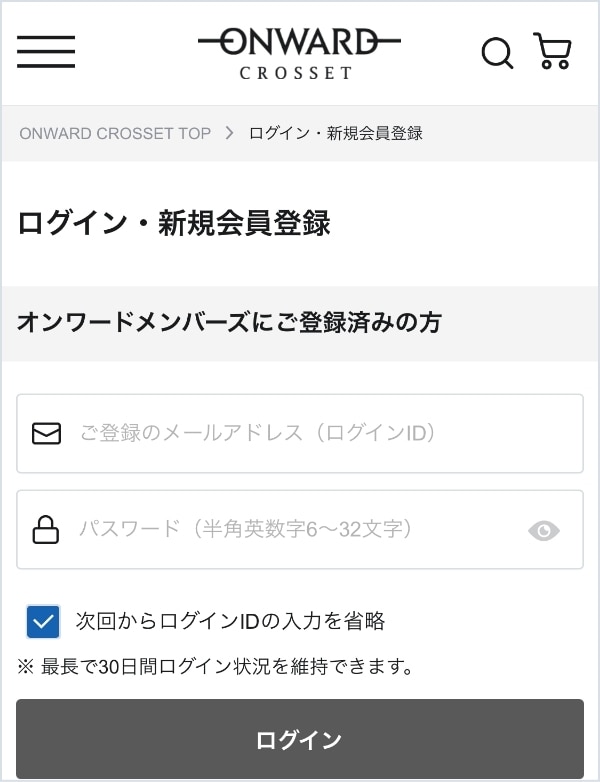The image size is (600, 782).
Task: Uncheck the skip login ID entry checkbox
Action: tap(43, 621)
